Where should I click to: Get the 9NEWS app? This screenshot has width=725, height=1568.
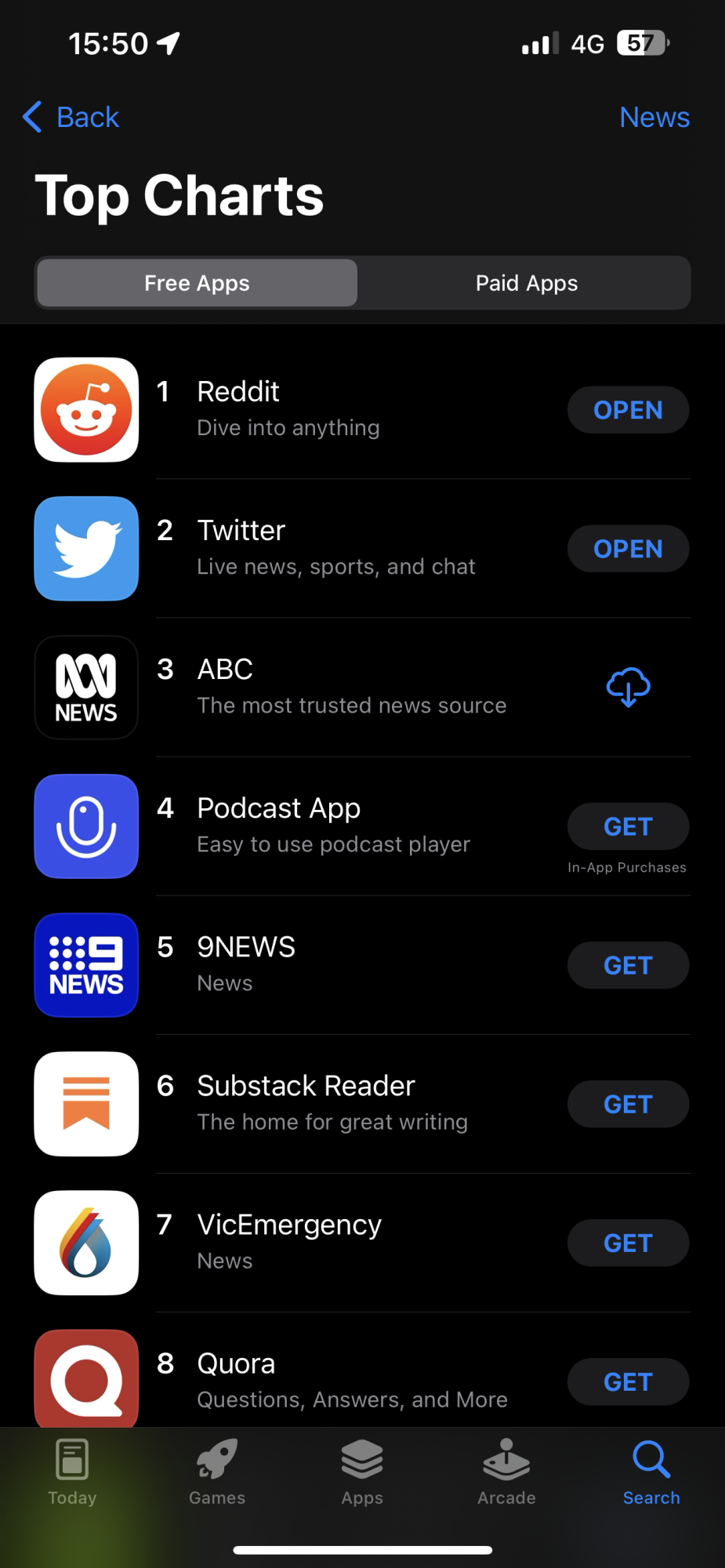click(x=628, y=965)
